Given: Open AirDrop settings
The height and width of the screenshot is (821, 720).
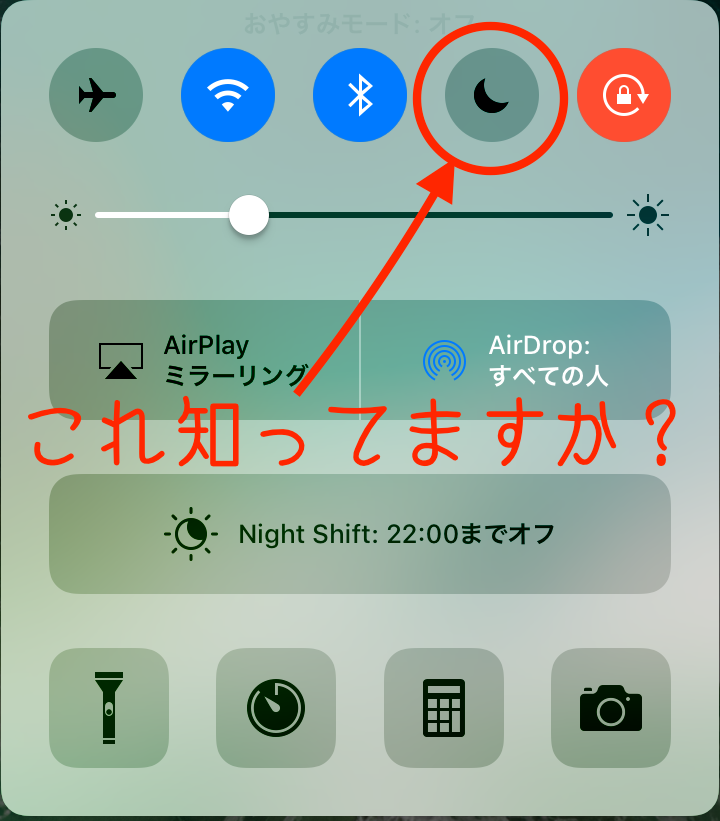Looking at the screenshot, I should (x=515, y=360).
